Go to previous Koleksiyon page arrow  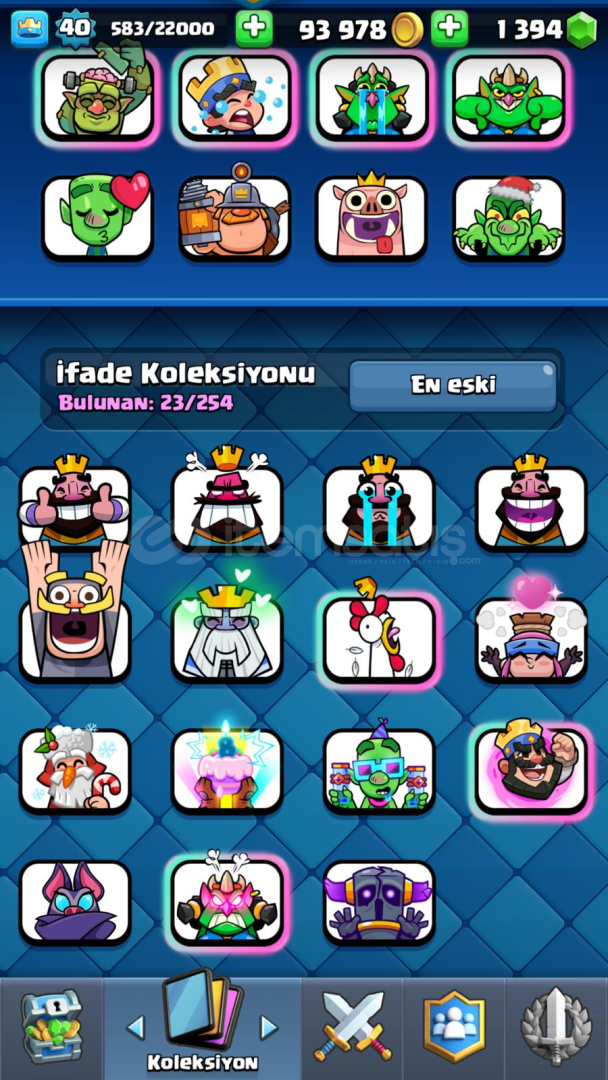coord(135,1027)
